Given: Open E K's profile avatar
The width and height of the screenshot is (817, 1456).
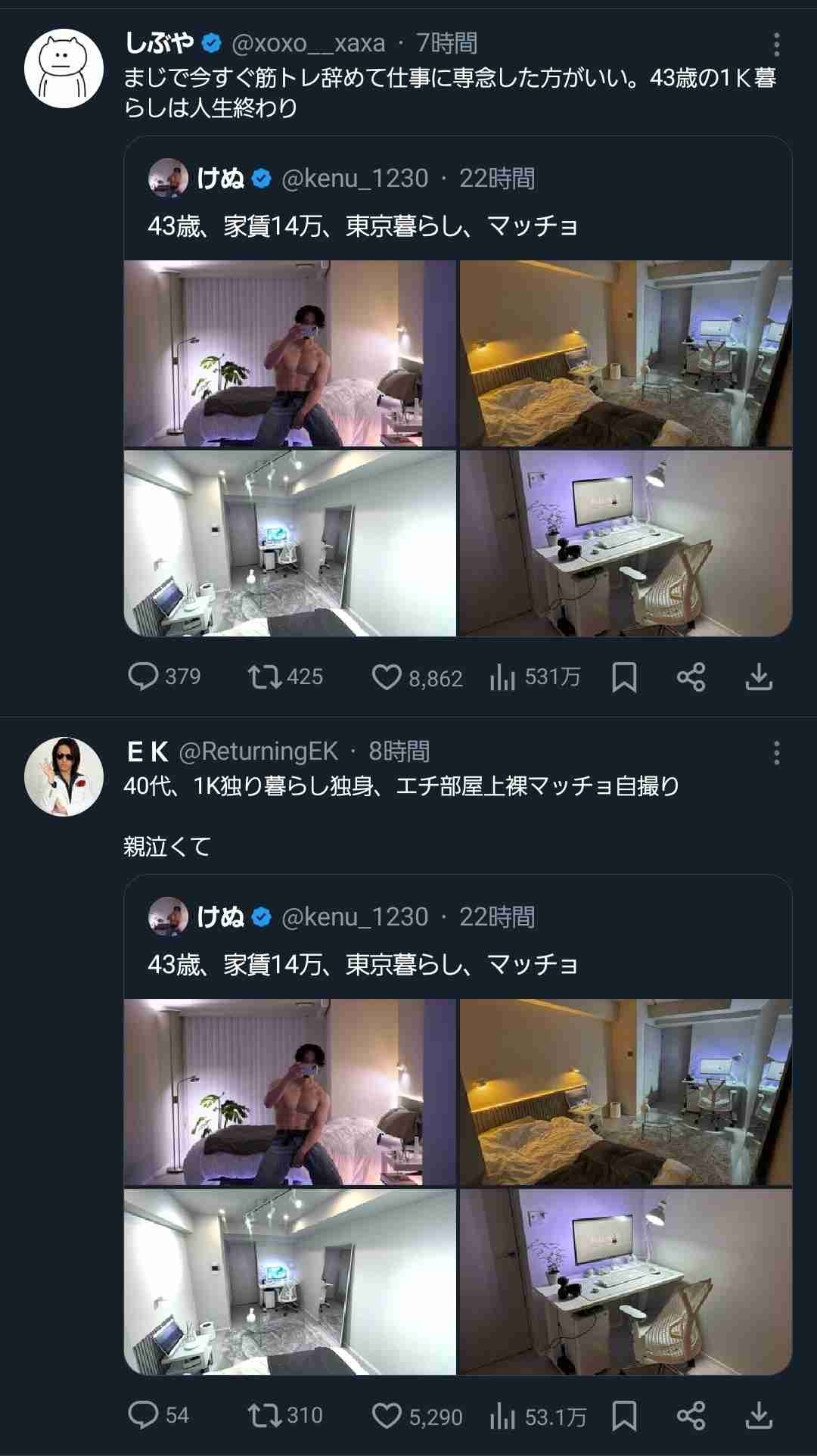Looking at the screenshot, I should point(64,777).
